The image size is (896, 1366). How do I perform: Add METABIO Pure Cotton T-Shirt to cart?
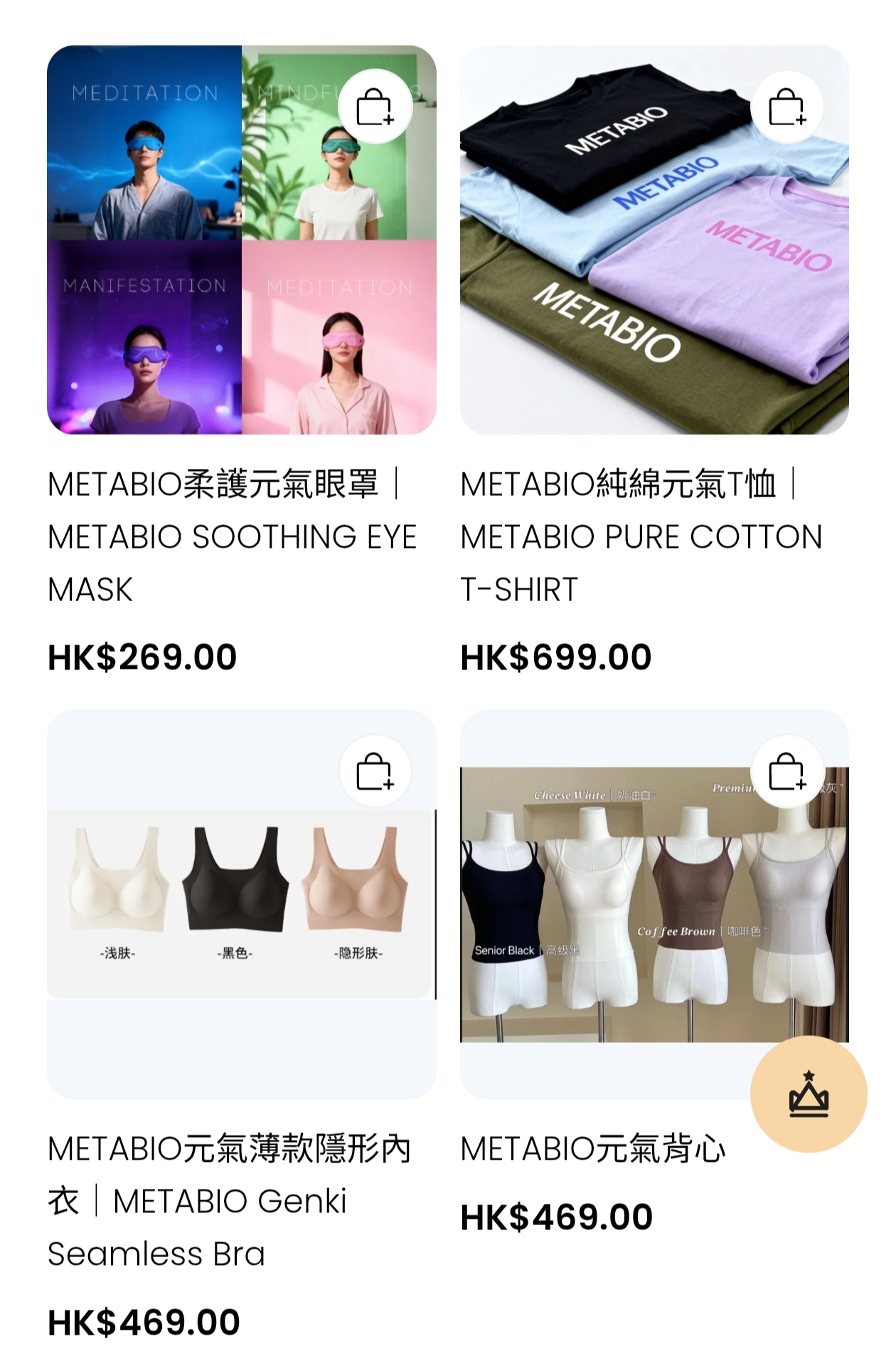[x=787, y=107]
